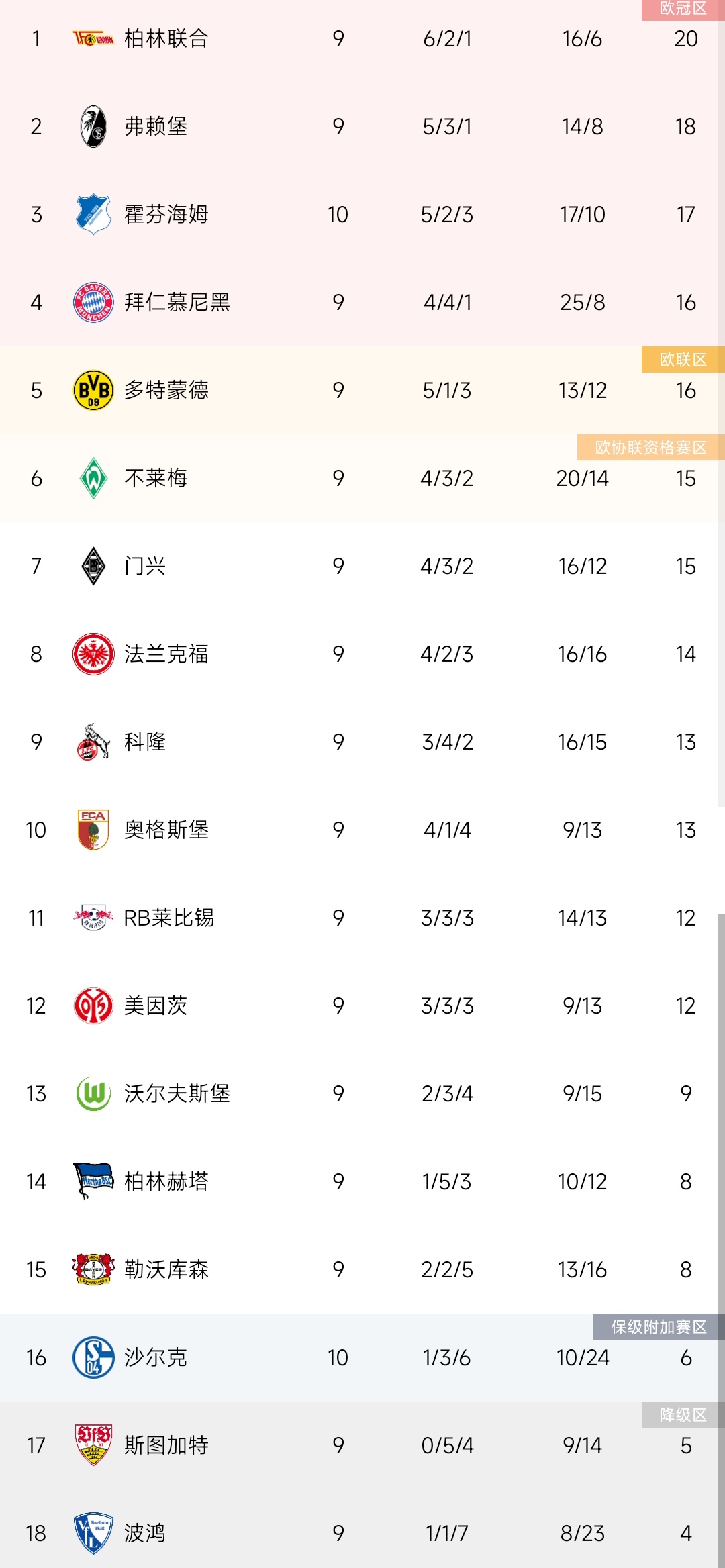
Task: Select 法兰克福 from the table
Action: pyautogui.click(x=362, y=654)
